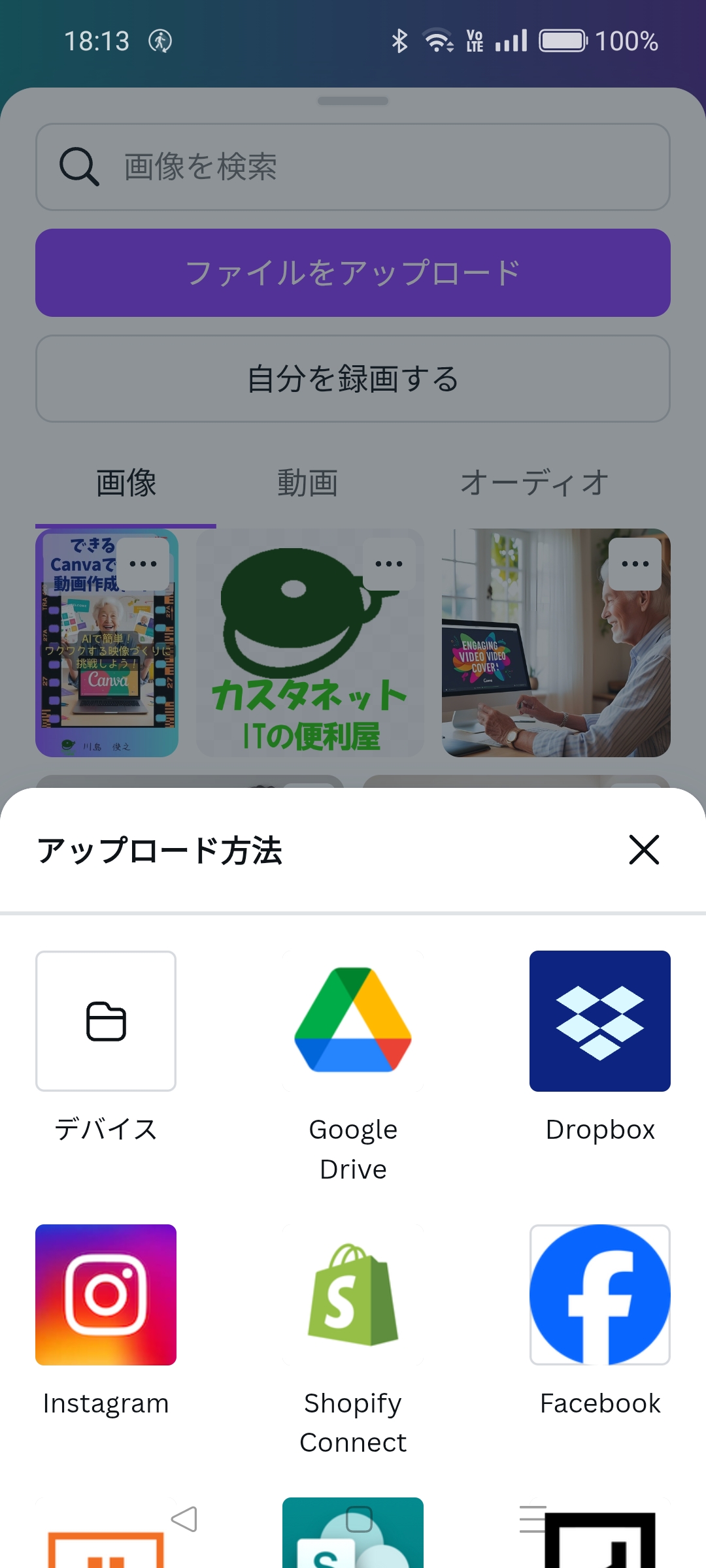The image size is (706, 1568).
Task: Choose デバイス as upload source
Action: (x=106, y=1021)
